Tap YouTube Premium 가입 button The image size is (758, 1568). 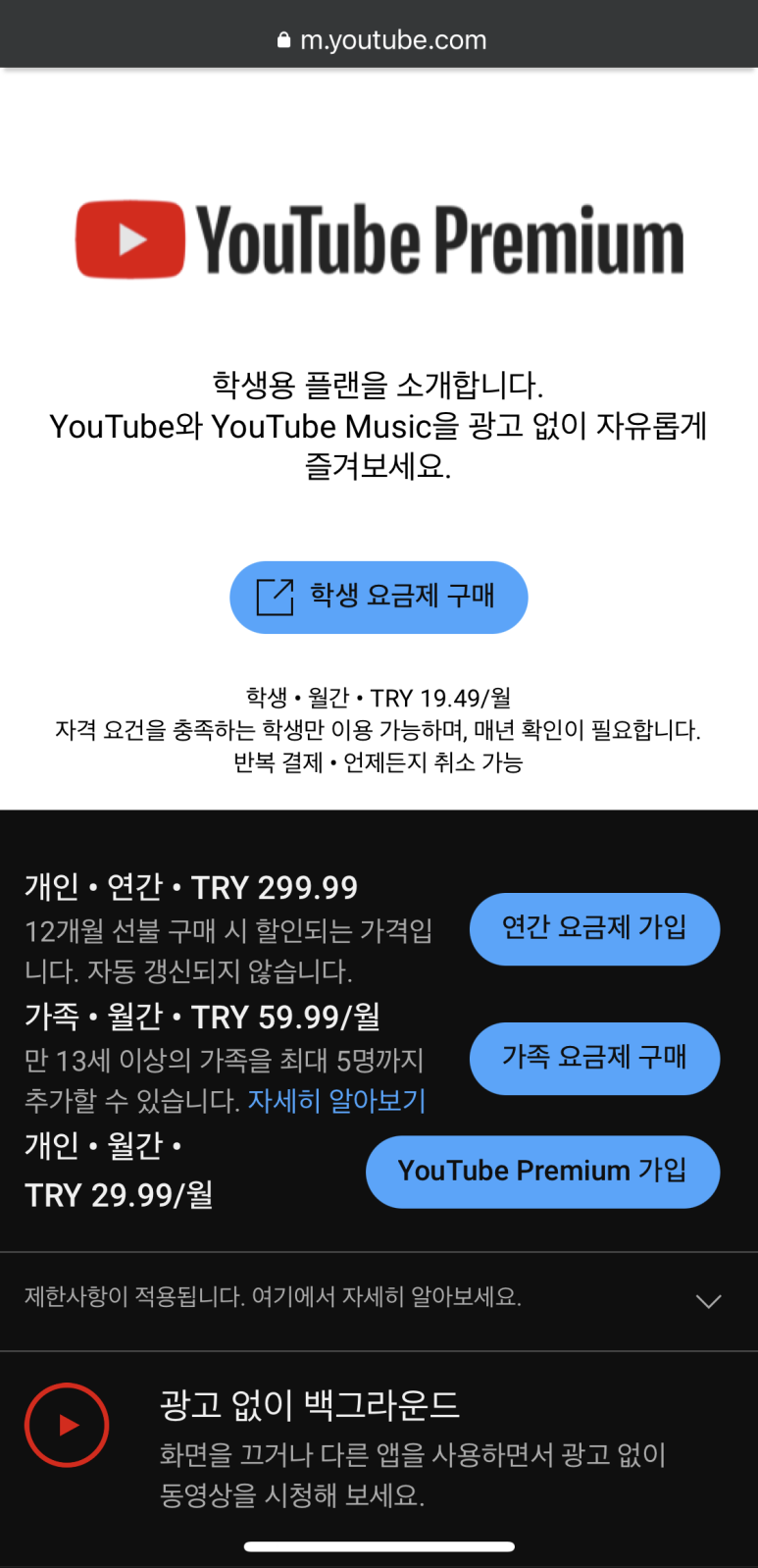click(542, 1172)
